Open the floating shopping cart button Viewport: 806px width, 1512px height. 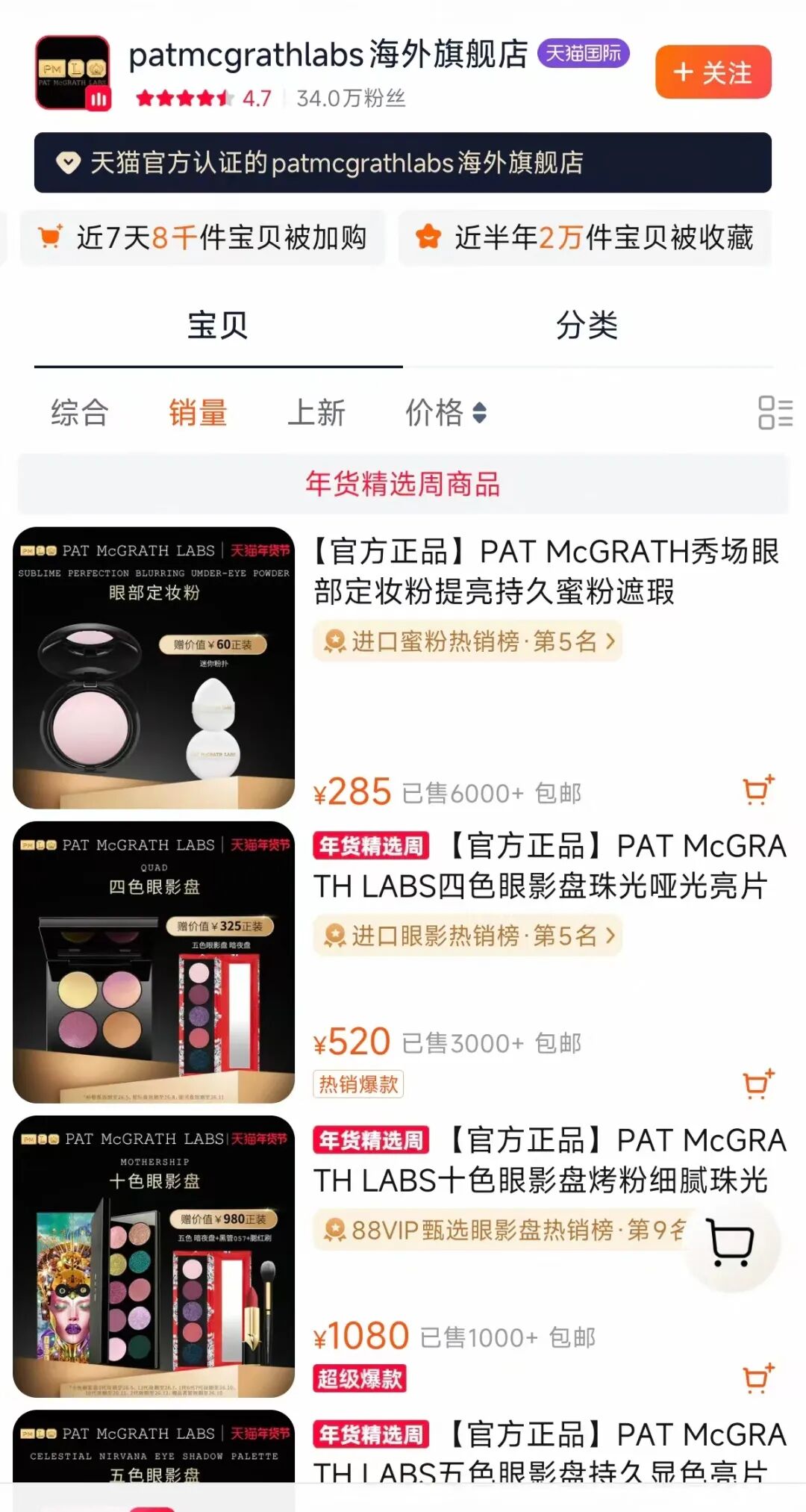[x=731, y=1243]
